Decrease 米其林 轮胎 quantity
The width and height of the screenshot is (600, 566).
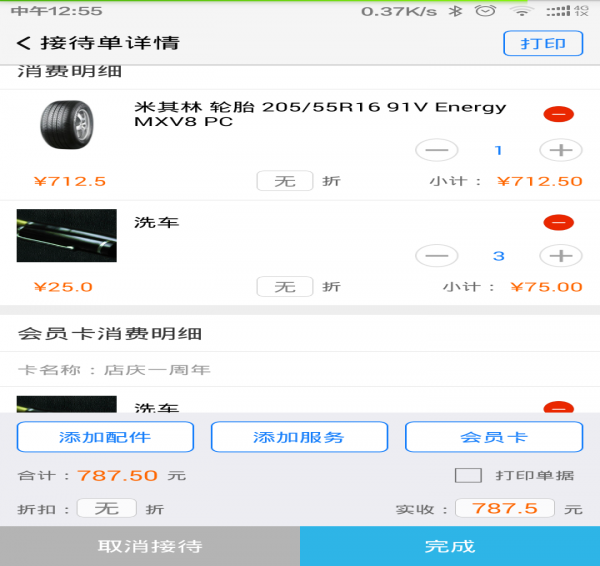tap(436, 150)
